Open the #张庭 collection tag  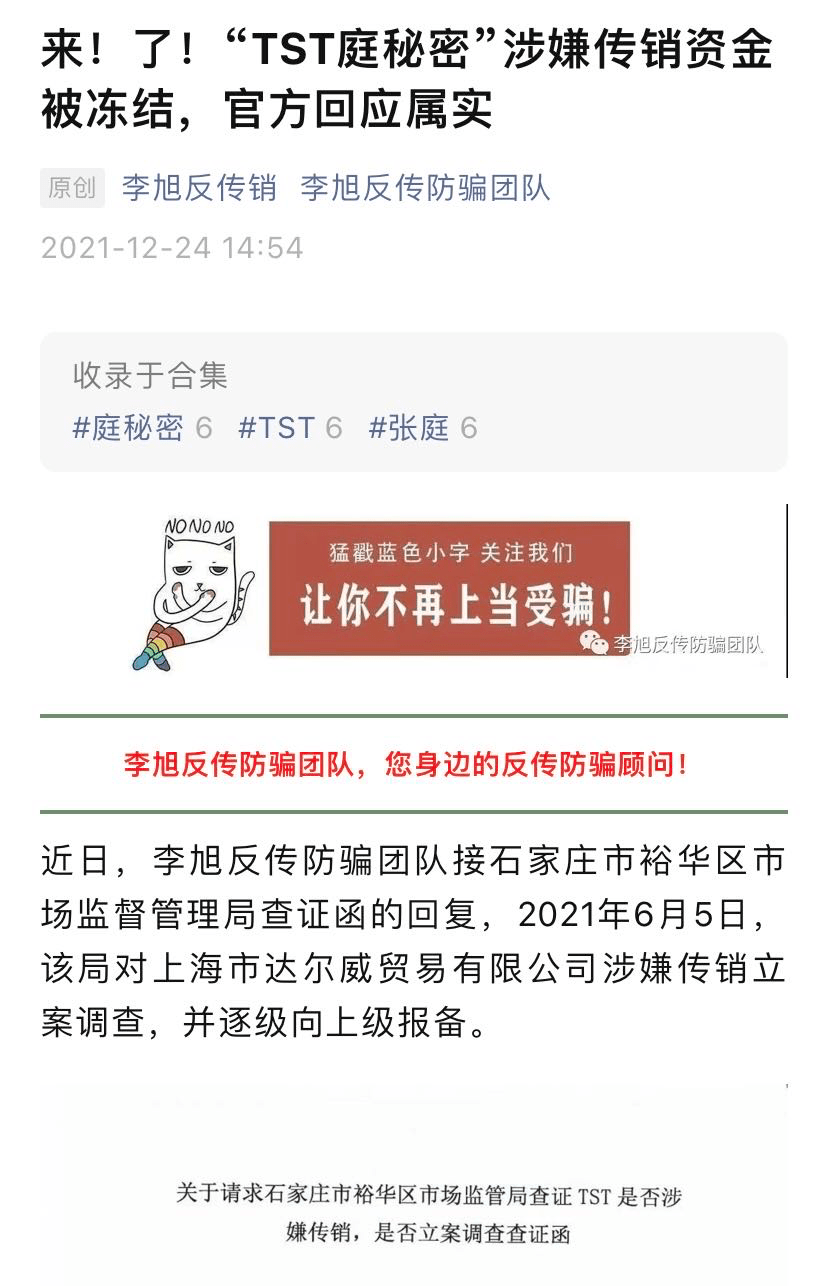408,428
